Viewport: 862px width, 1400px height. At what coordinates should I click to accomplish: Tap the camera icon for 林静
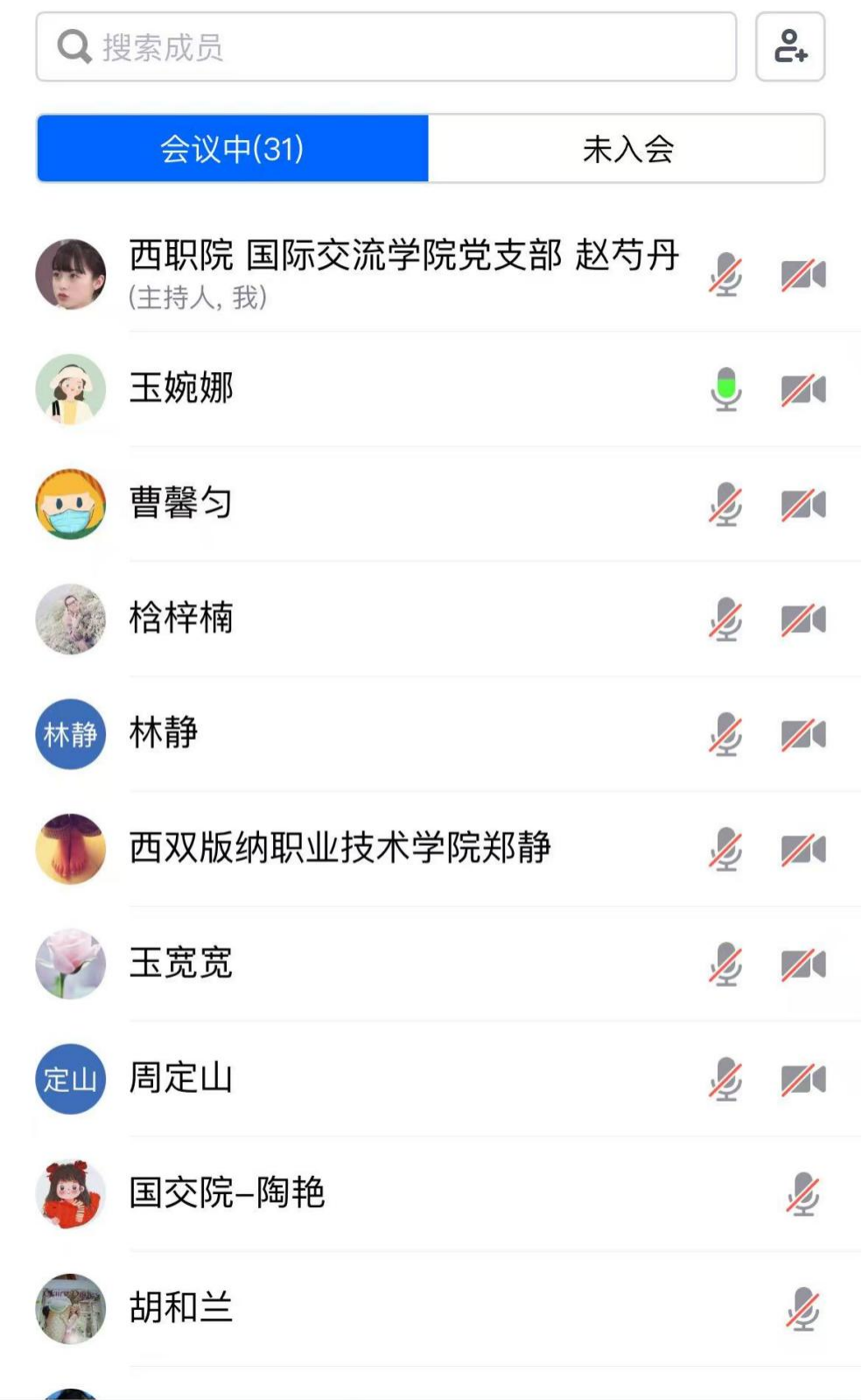pos(803,735)
